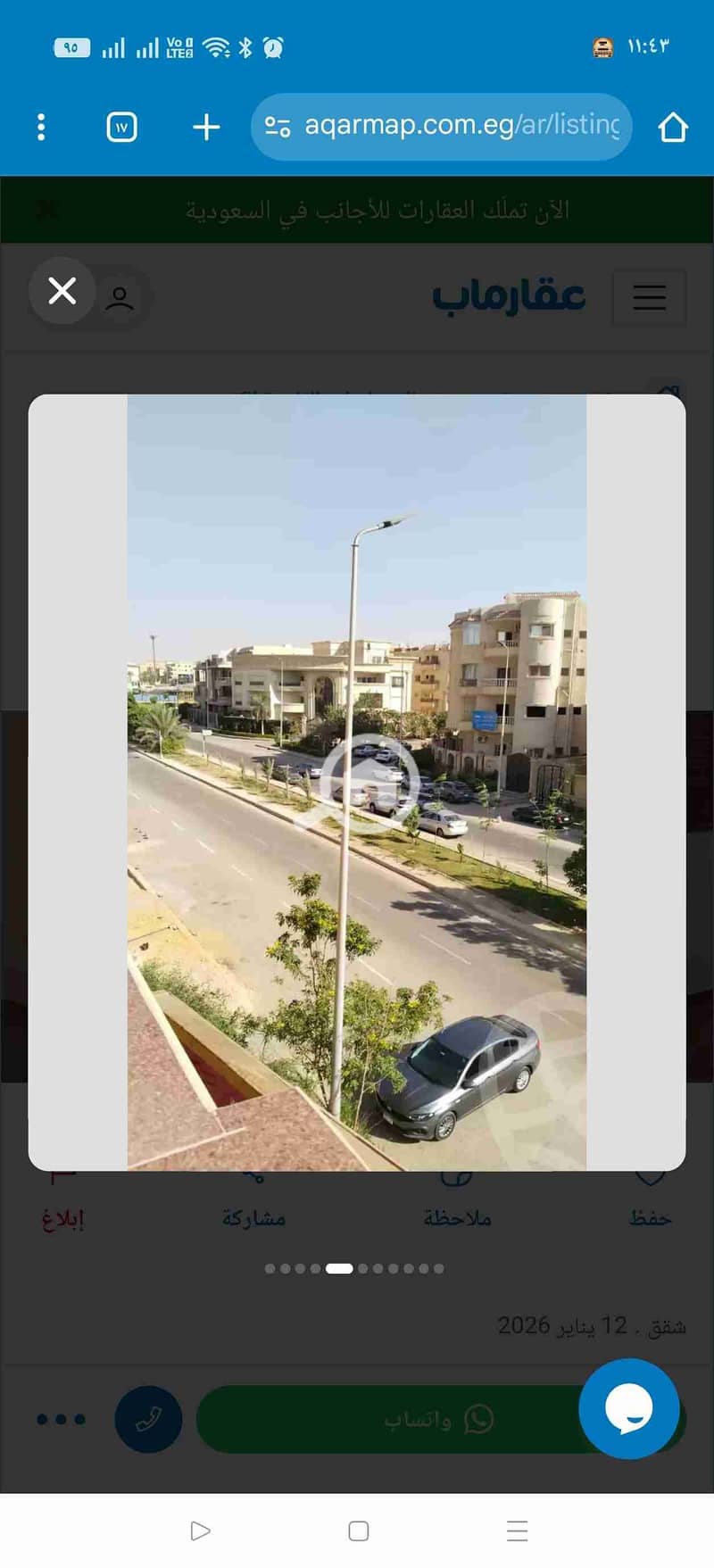
Task: Open the recent apps view
Action: click(x=517, y=1531)
